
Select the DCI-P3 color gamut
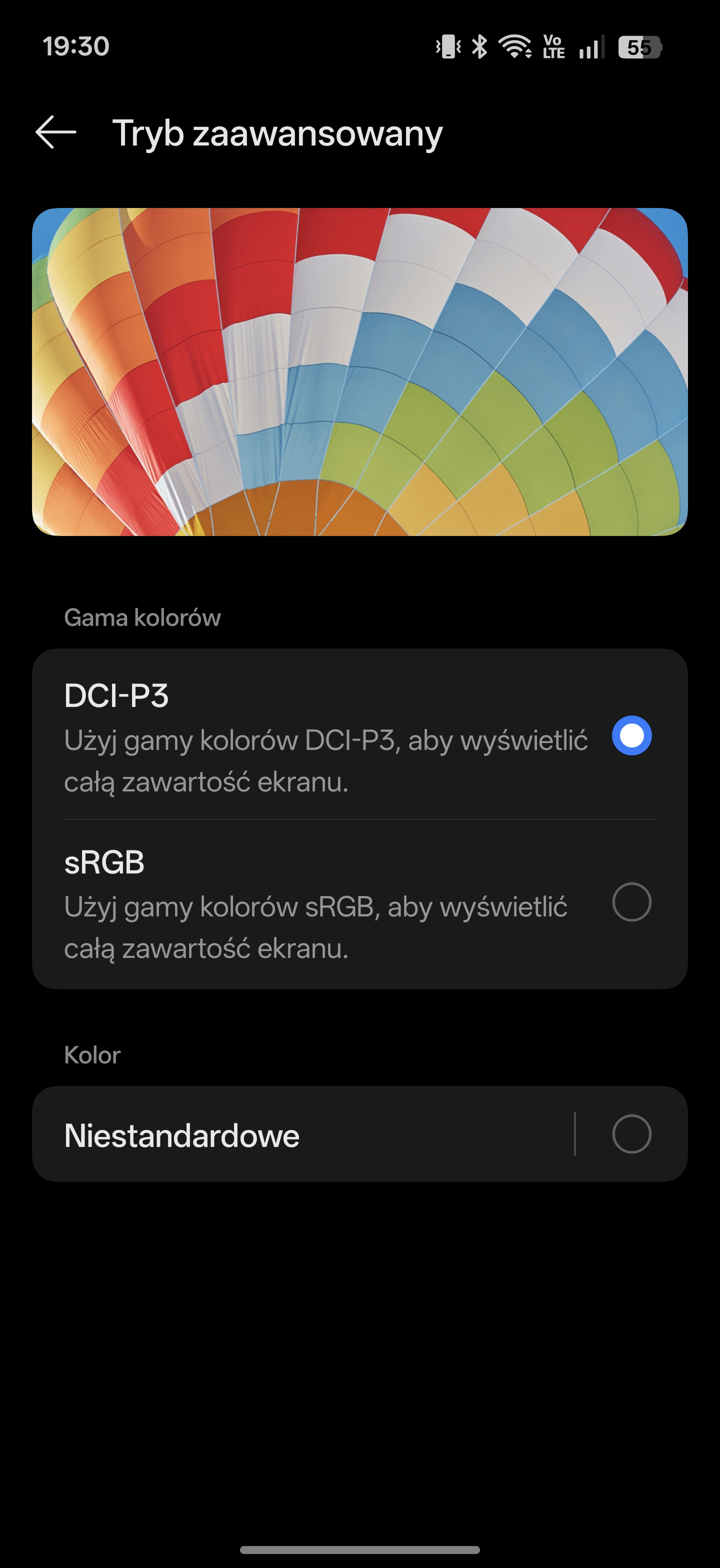(x=631, y=735)
